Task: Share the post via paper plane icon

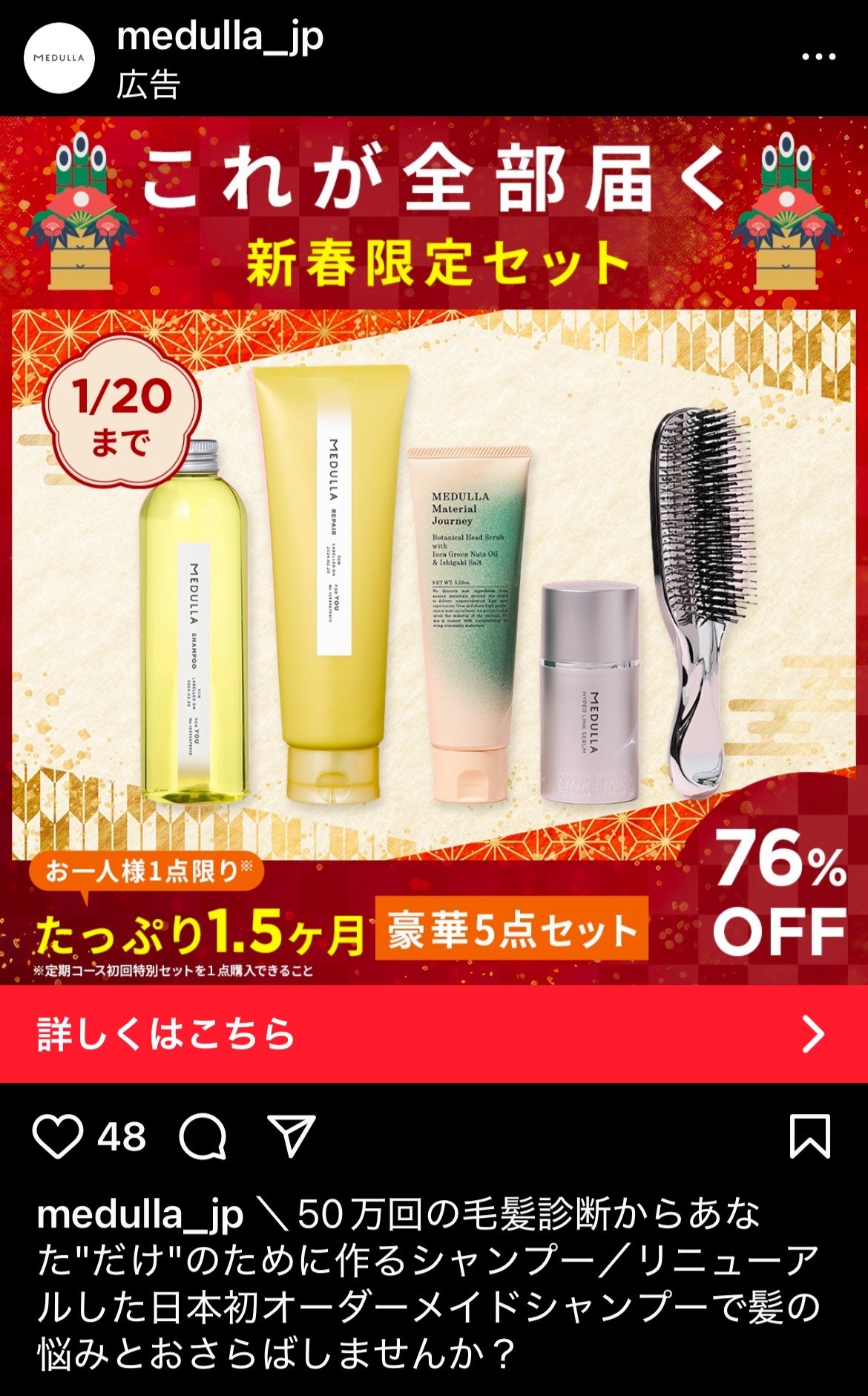Action: click(x=292, y=1136)
